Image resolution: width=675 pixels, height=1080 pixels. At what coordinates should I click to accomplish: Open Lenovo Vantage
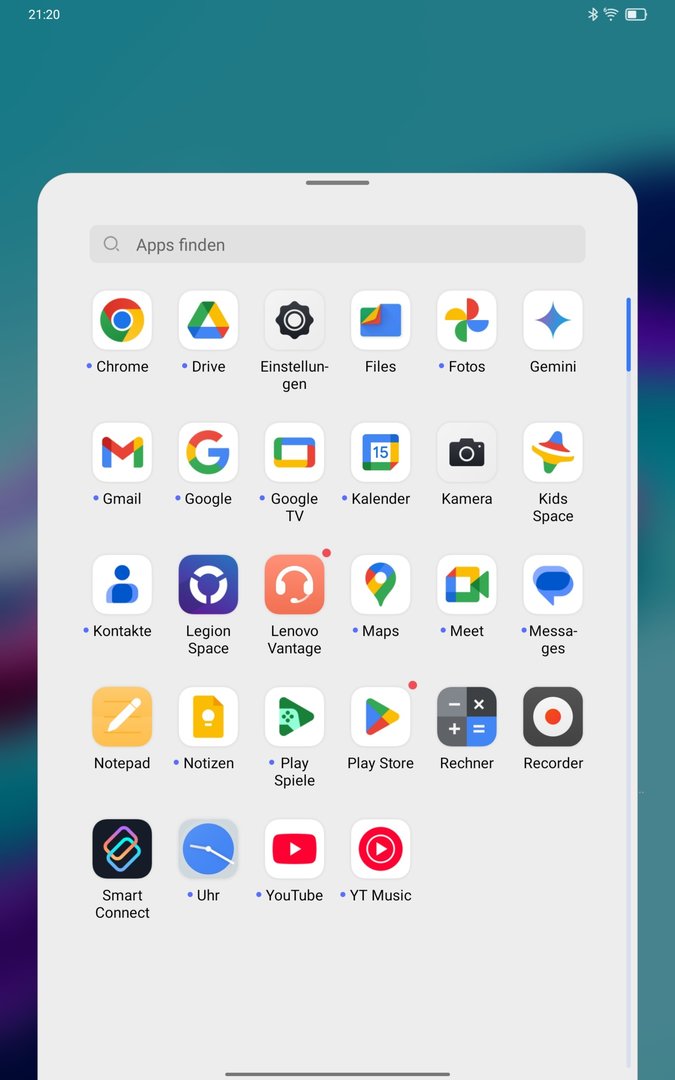[x=294, y=585]
